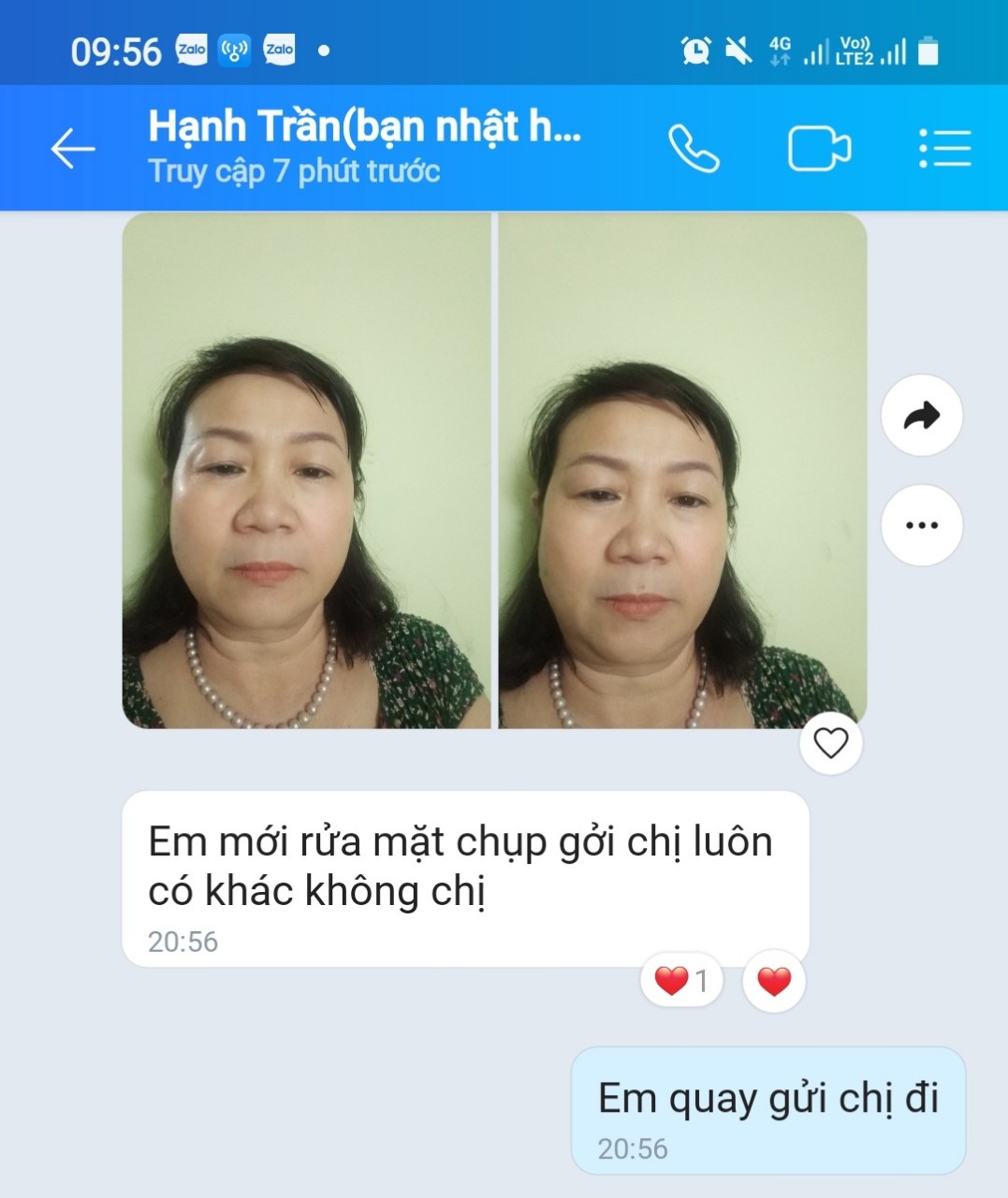This screenshot has height=1198, width=1008.
Task: Open the left photo in the message
Action: 306,471
